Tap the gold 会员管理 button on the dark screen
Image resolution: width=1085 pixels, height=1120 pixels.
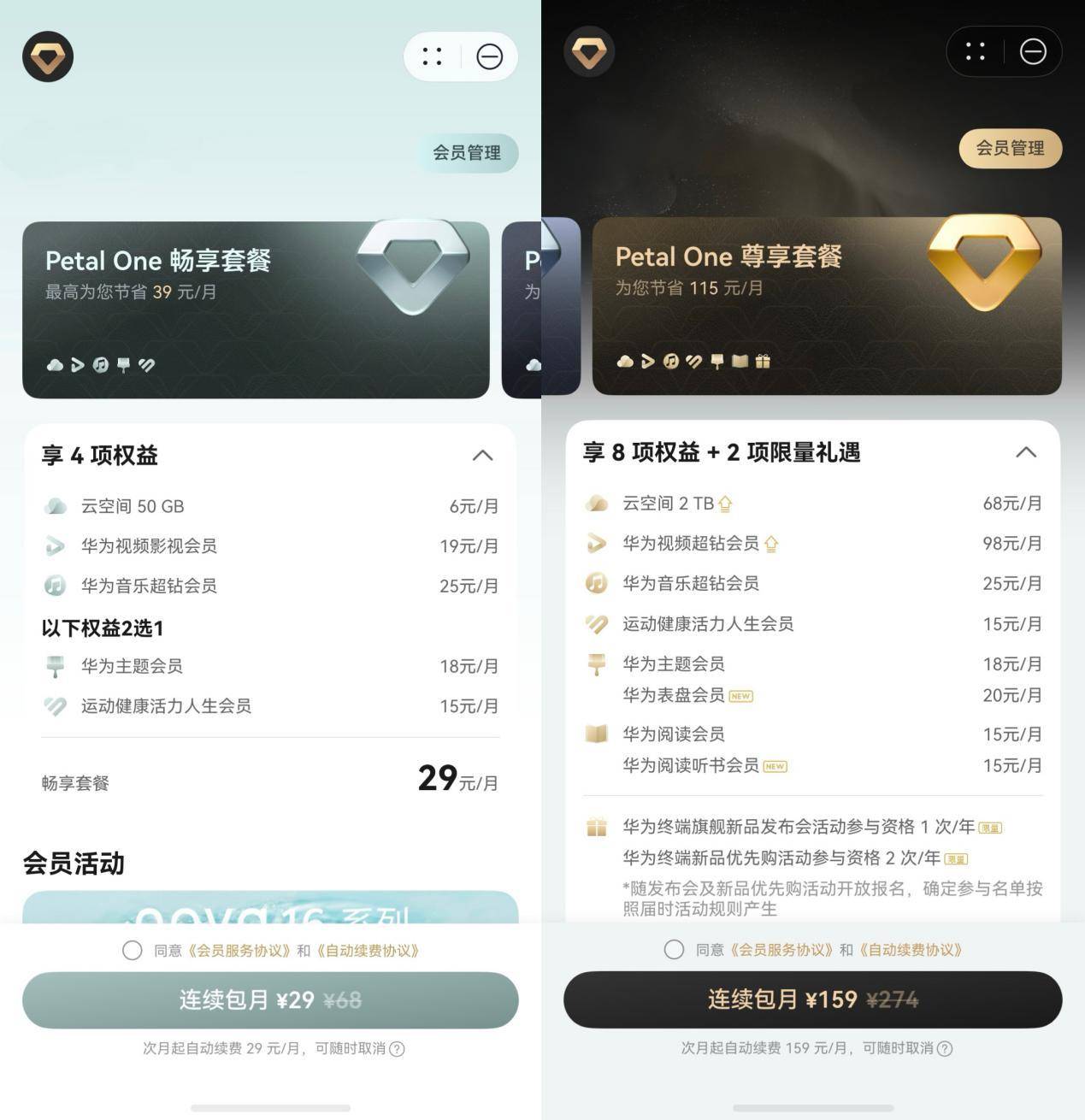coord(1011,149)
